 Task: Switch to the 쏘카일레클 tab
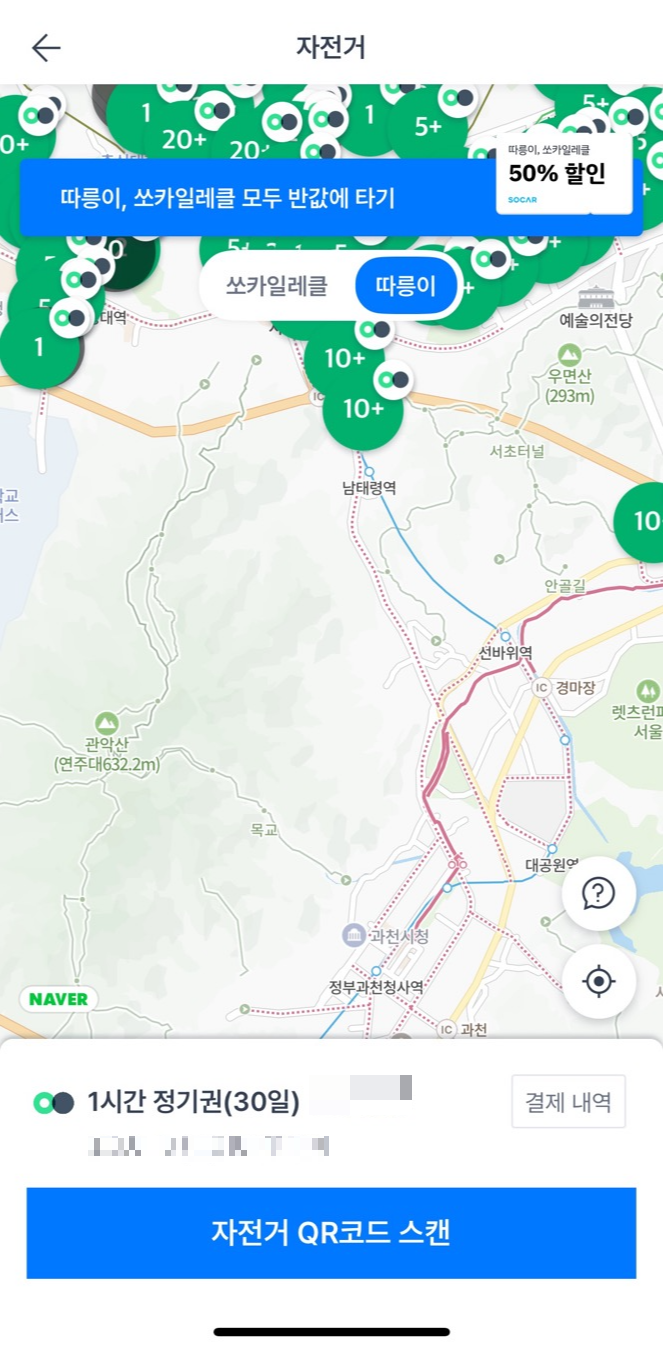(x=277, y=286)
